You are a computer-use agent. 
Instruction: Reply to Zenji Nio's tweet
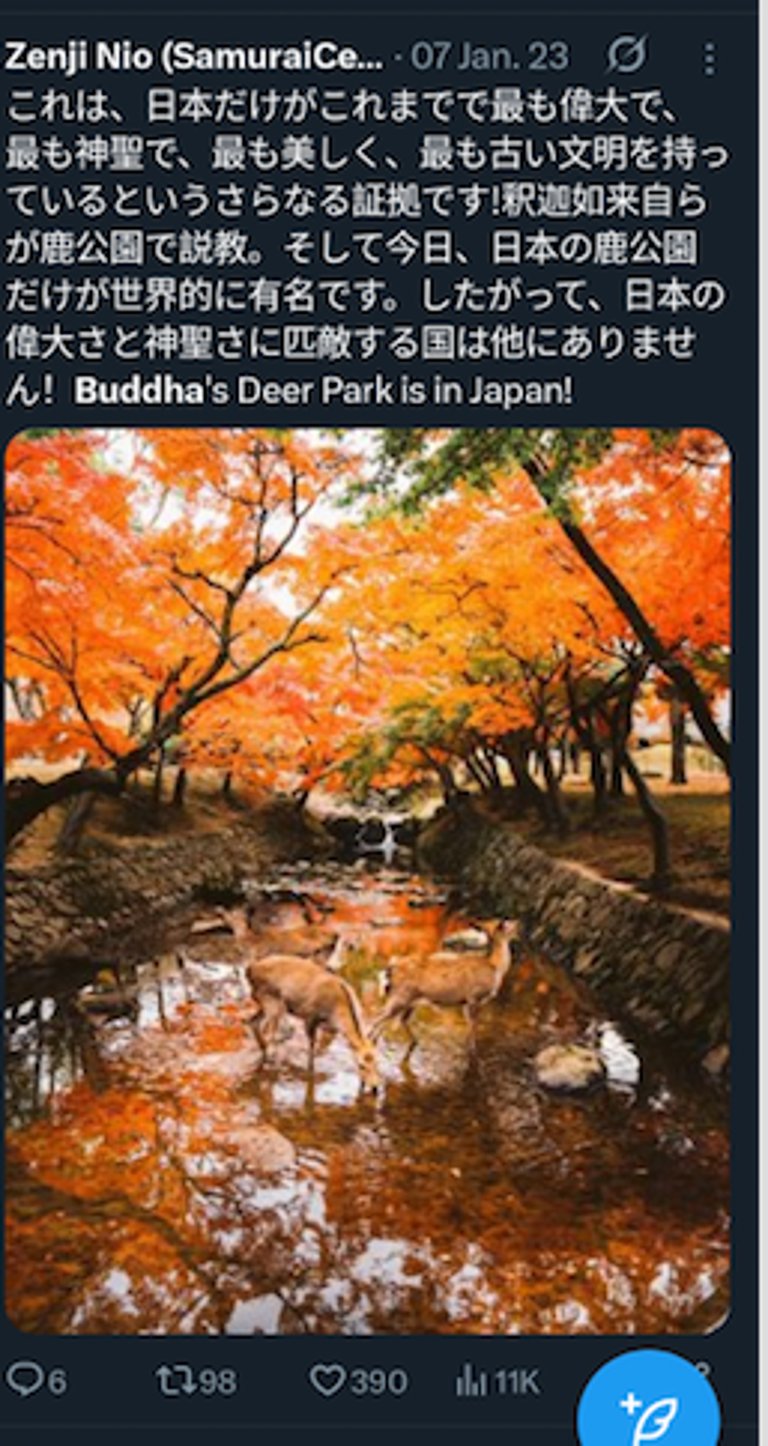click(x=24, y=1381)
